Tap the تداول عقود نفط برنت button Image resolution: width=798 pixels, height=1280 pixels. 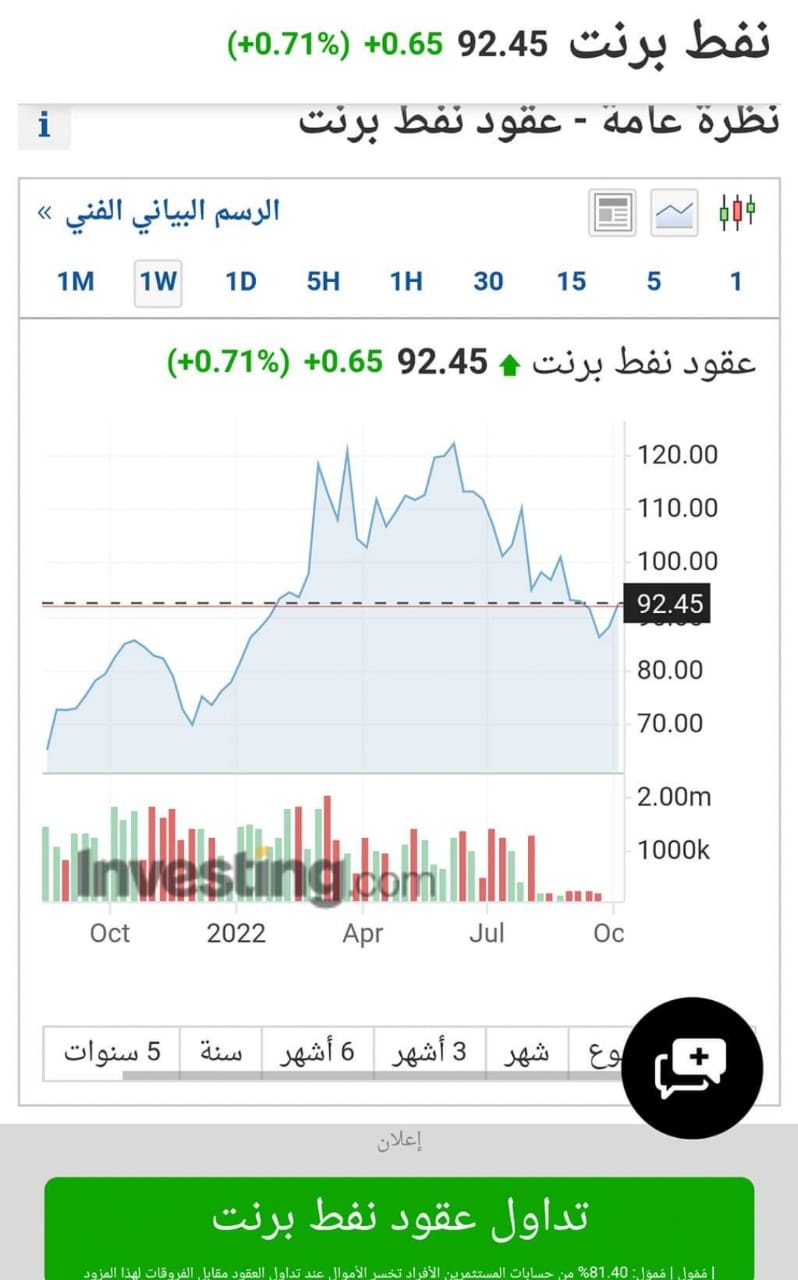[x=399, y=1217]
